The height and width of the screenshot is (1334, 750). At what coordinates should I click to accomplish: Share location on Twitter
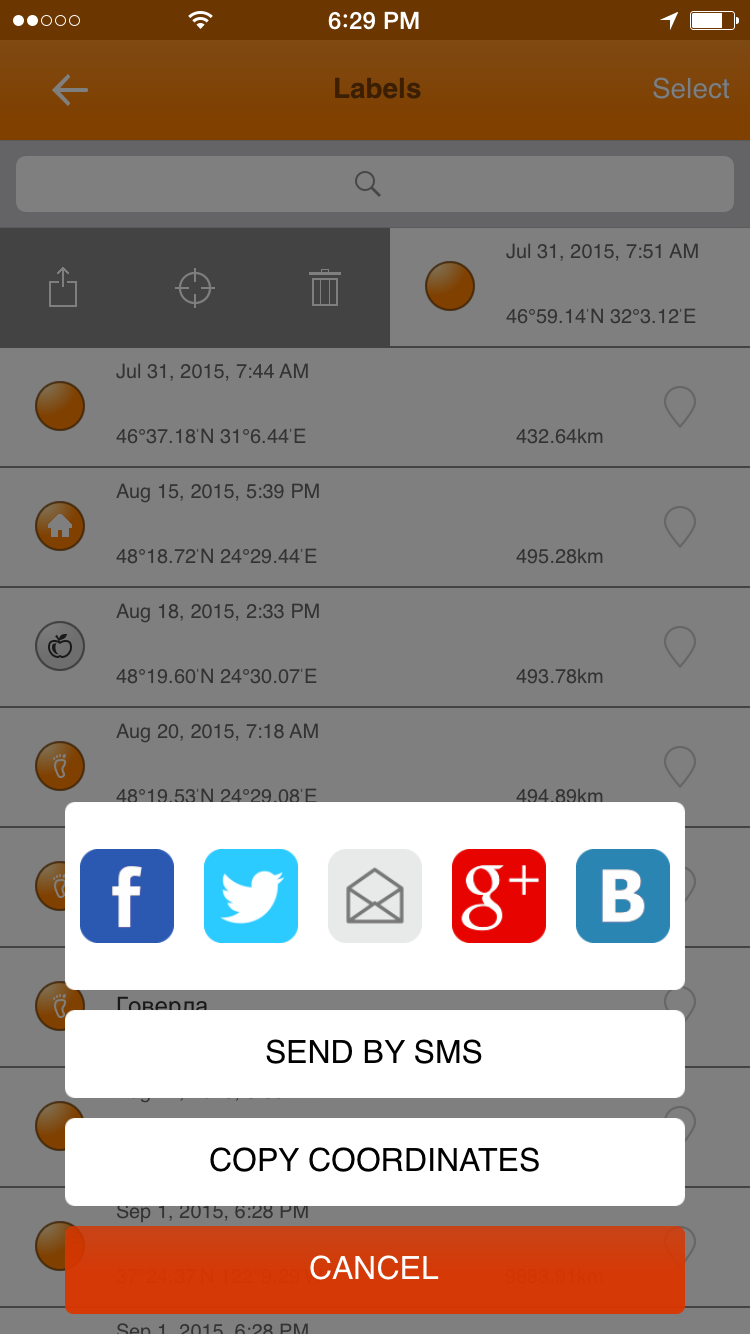(251, 896)
